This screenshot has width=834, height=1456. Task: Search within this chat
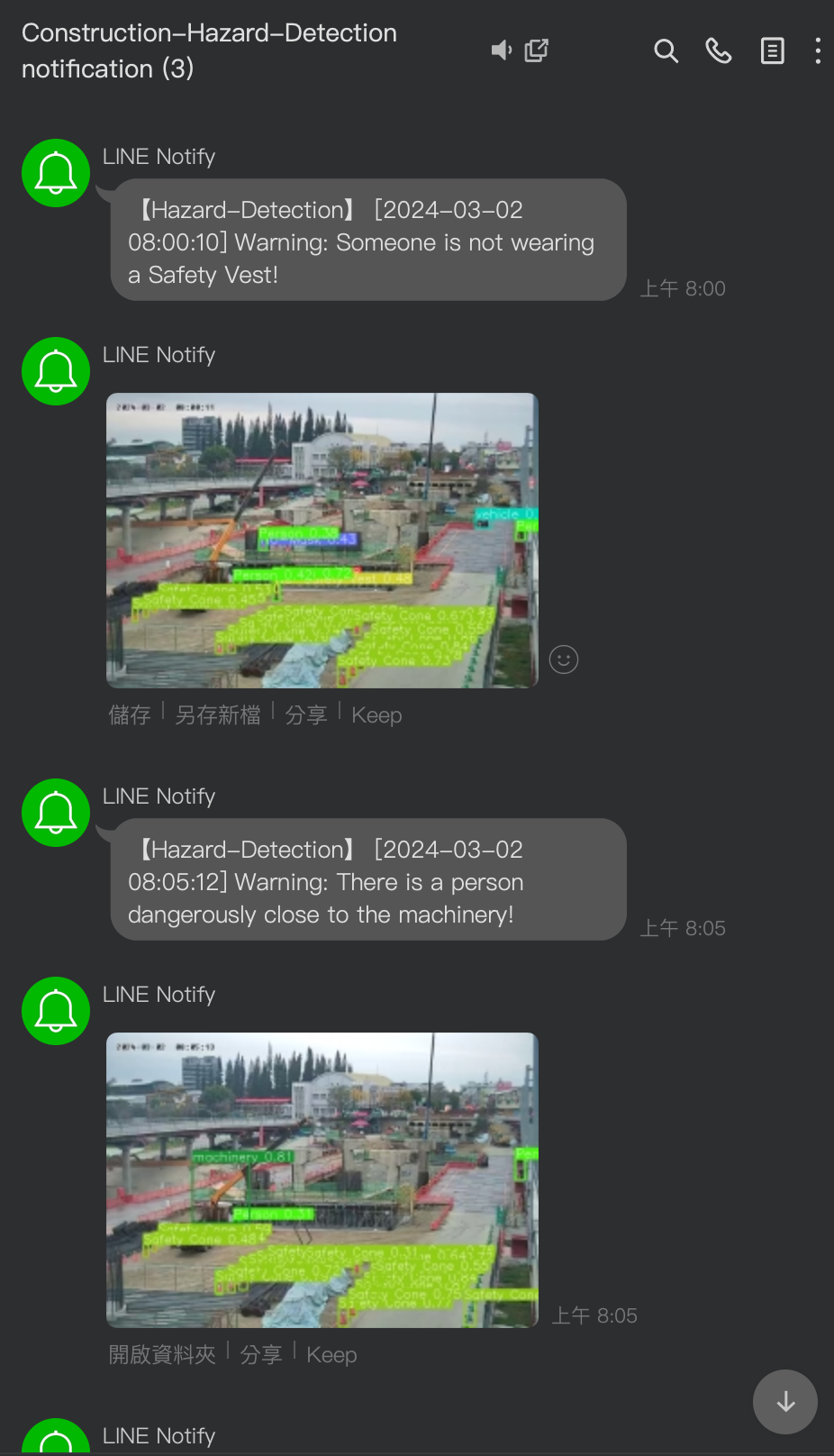point(666,51)
